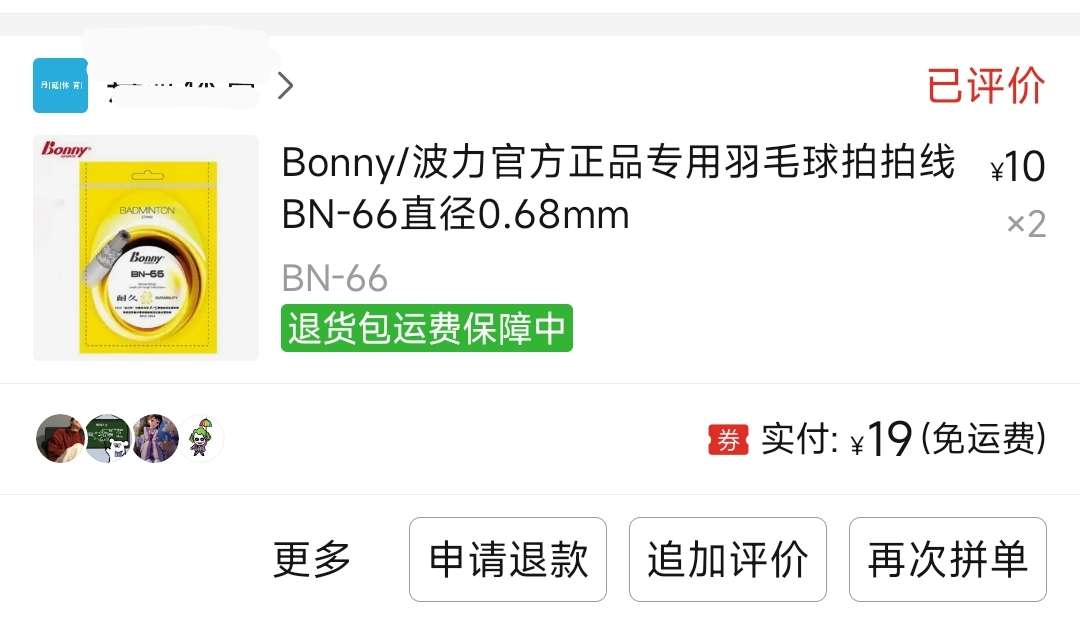Open the Bonny BN-66 product image
This screenshot has height=621, width=1080.
(x=146, y=247)
